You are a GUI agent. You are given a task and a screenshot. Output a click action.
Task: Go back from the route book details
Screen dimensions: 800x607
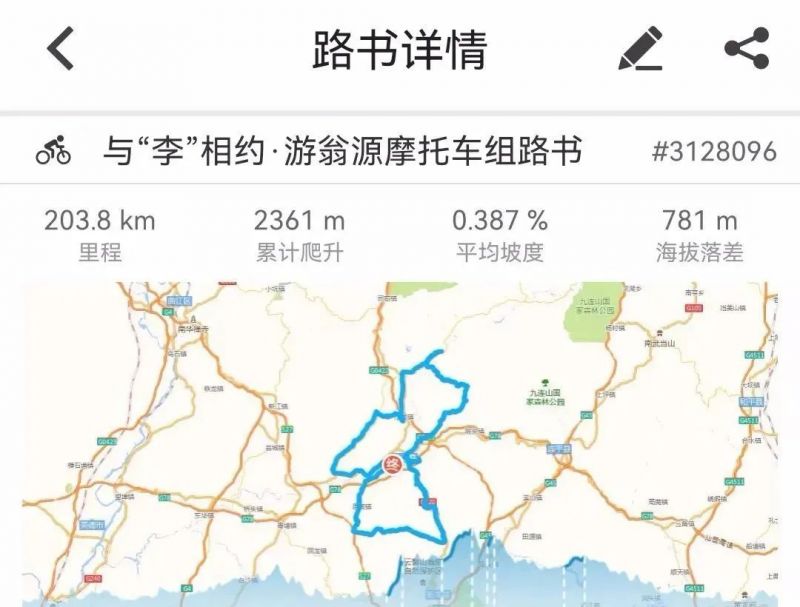[61, 49]
